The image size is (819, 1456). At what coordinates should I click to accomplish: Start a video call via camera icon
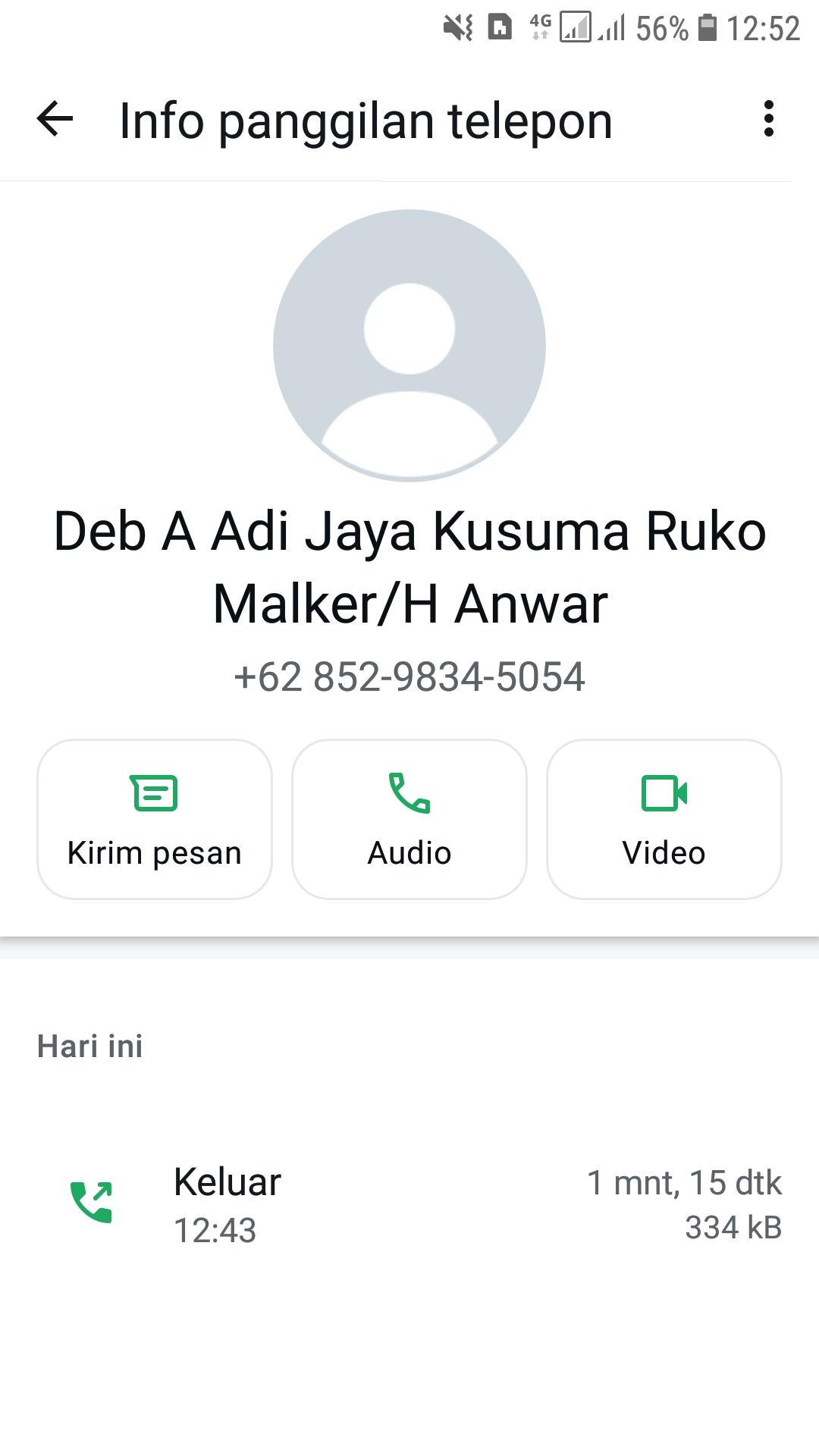[665, 793]
